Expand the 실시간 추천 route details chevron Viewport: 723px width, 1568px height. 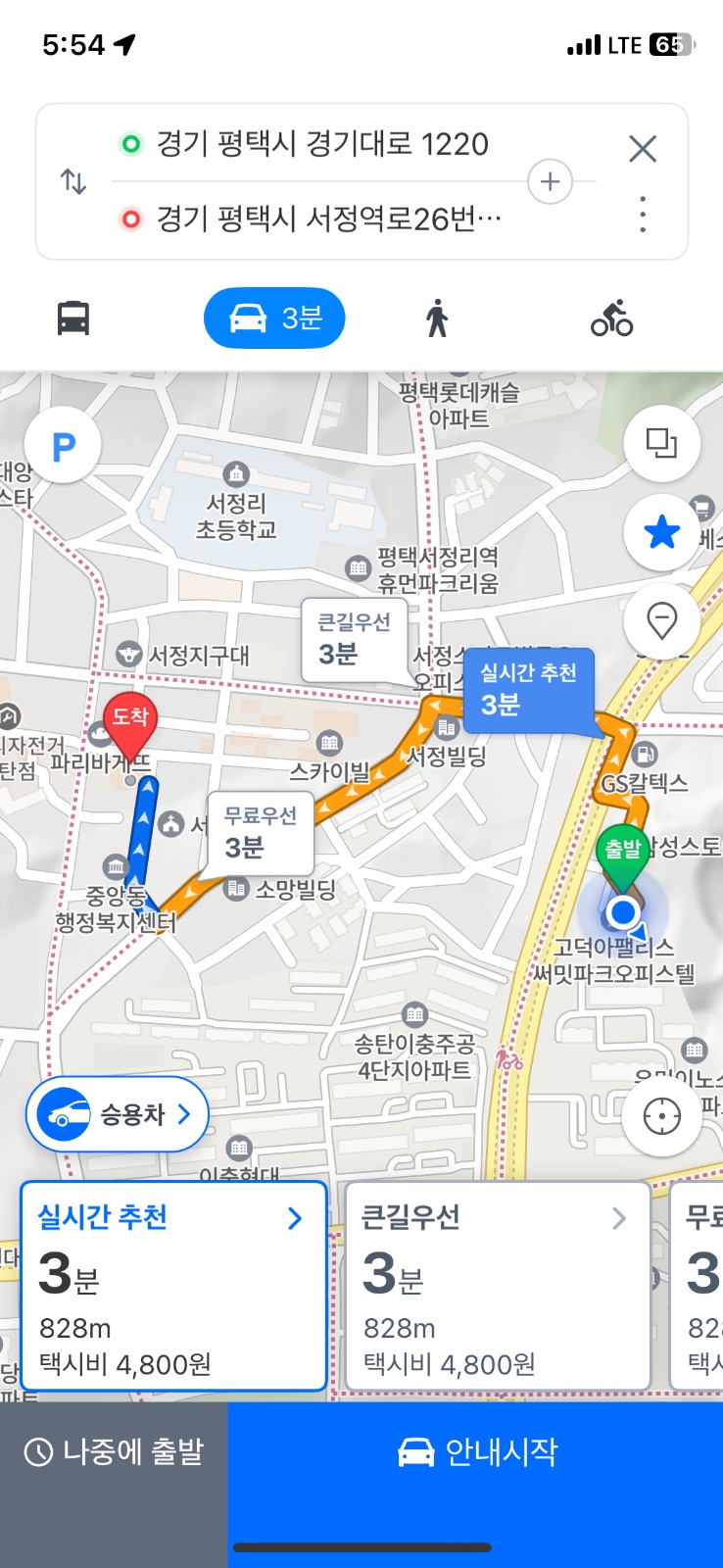click(294, 1218)
